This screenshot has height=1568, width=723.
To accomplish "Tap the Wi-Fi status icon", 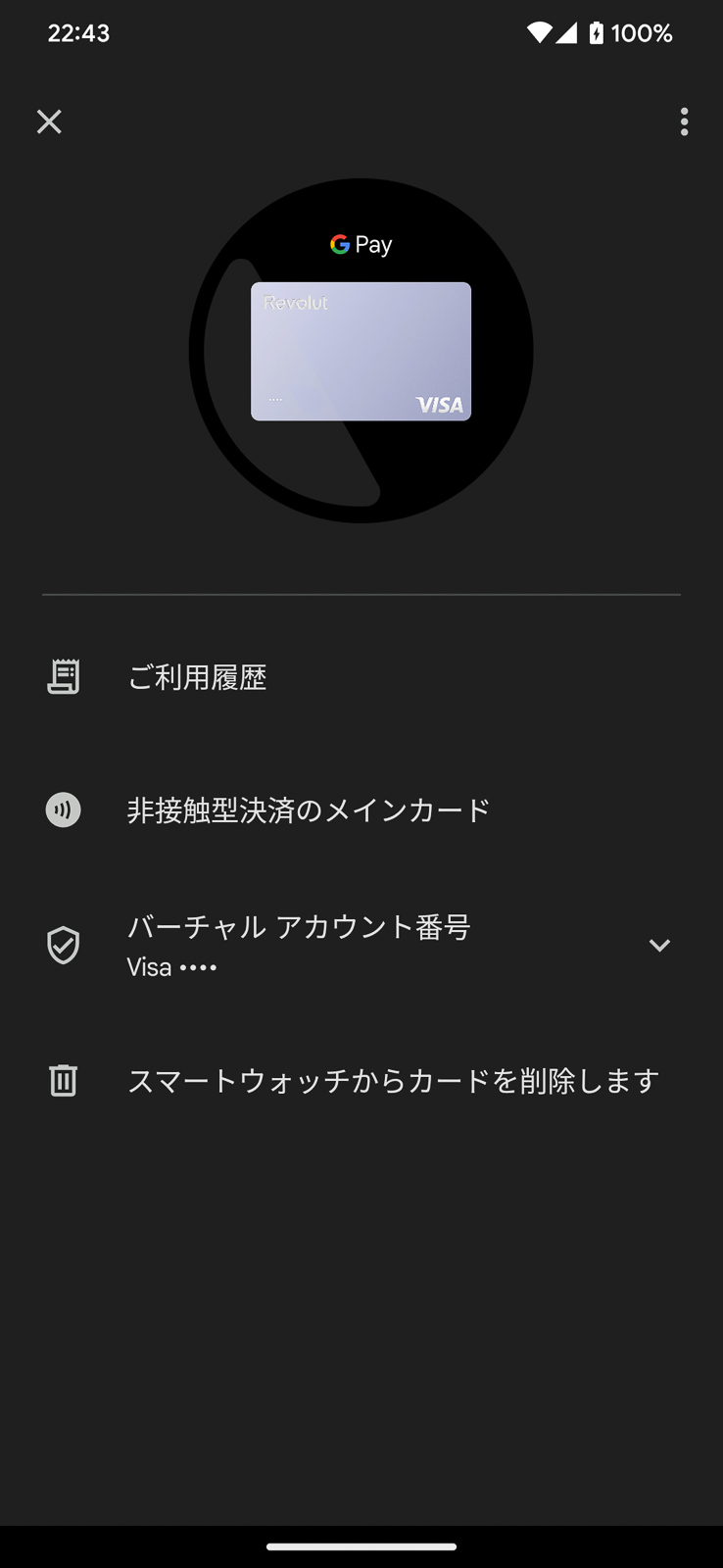I will 542,32.
